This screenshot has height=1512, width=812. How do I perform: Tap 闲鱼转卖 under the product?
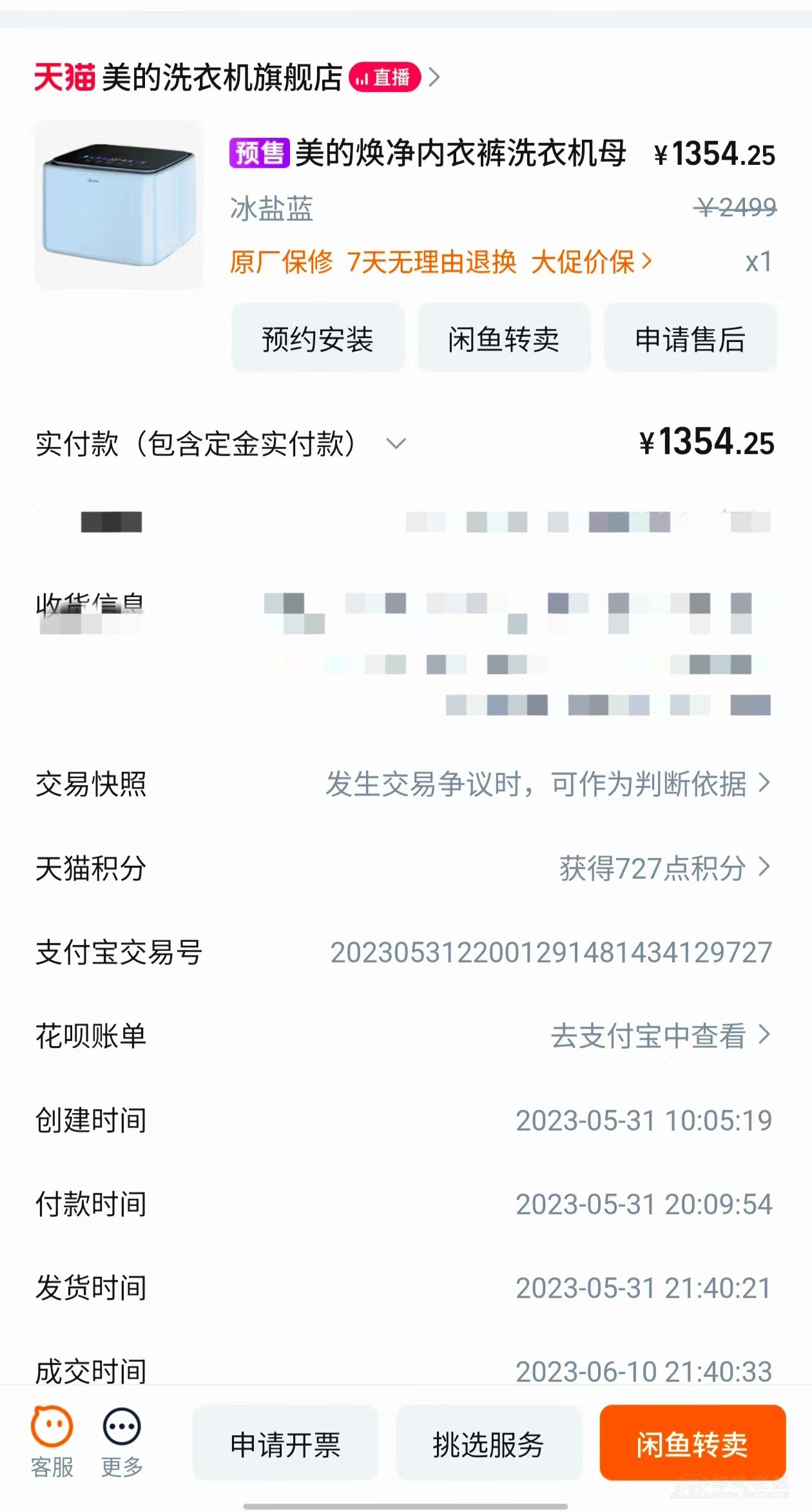pyautogui.click(x=503, y=339)
